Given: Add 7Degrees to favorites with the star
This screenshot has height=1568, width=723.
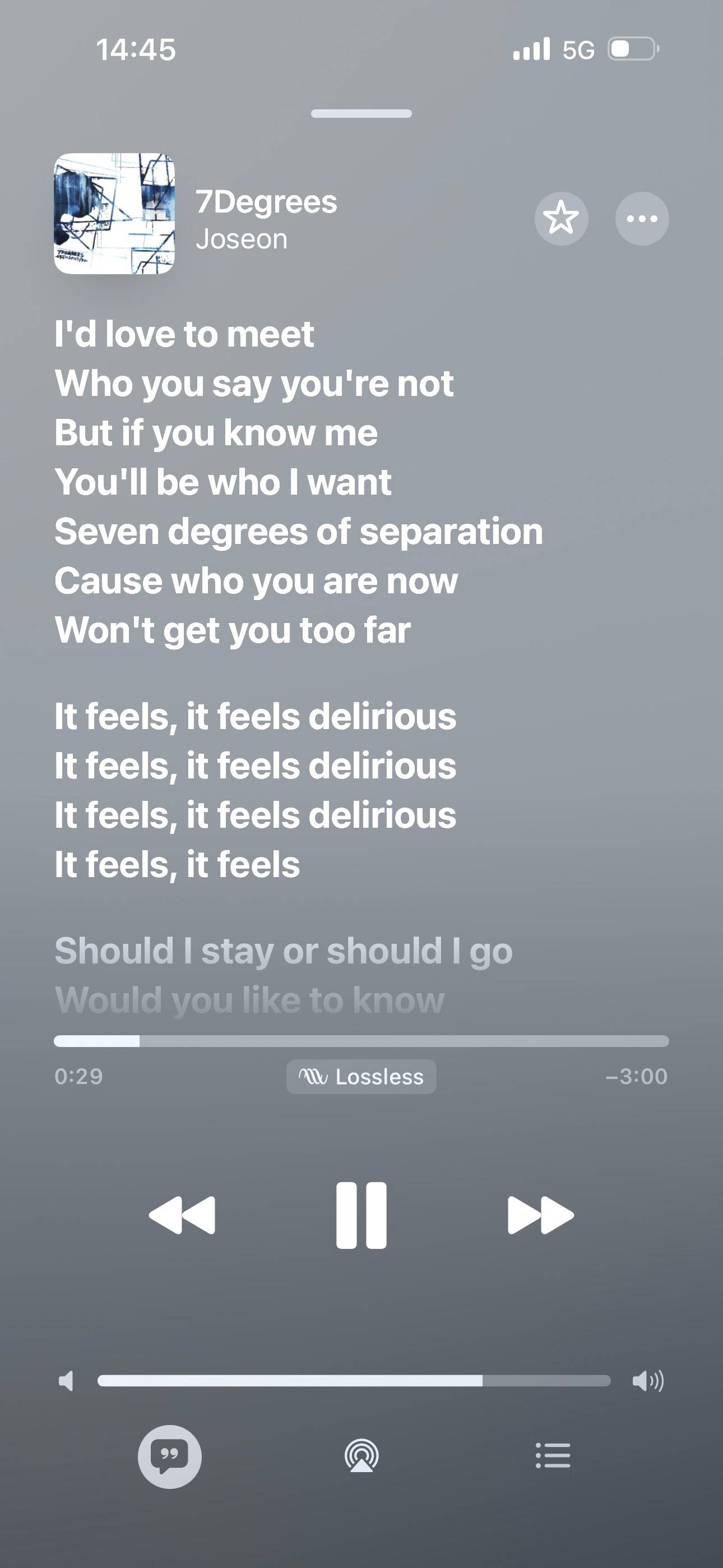Looking at the screenshot, I should [x=561, y=219].
